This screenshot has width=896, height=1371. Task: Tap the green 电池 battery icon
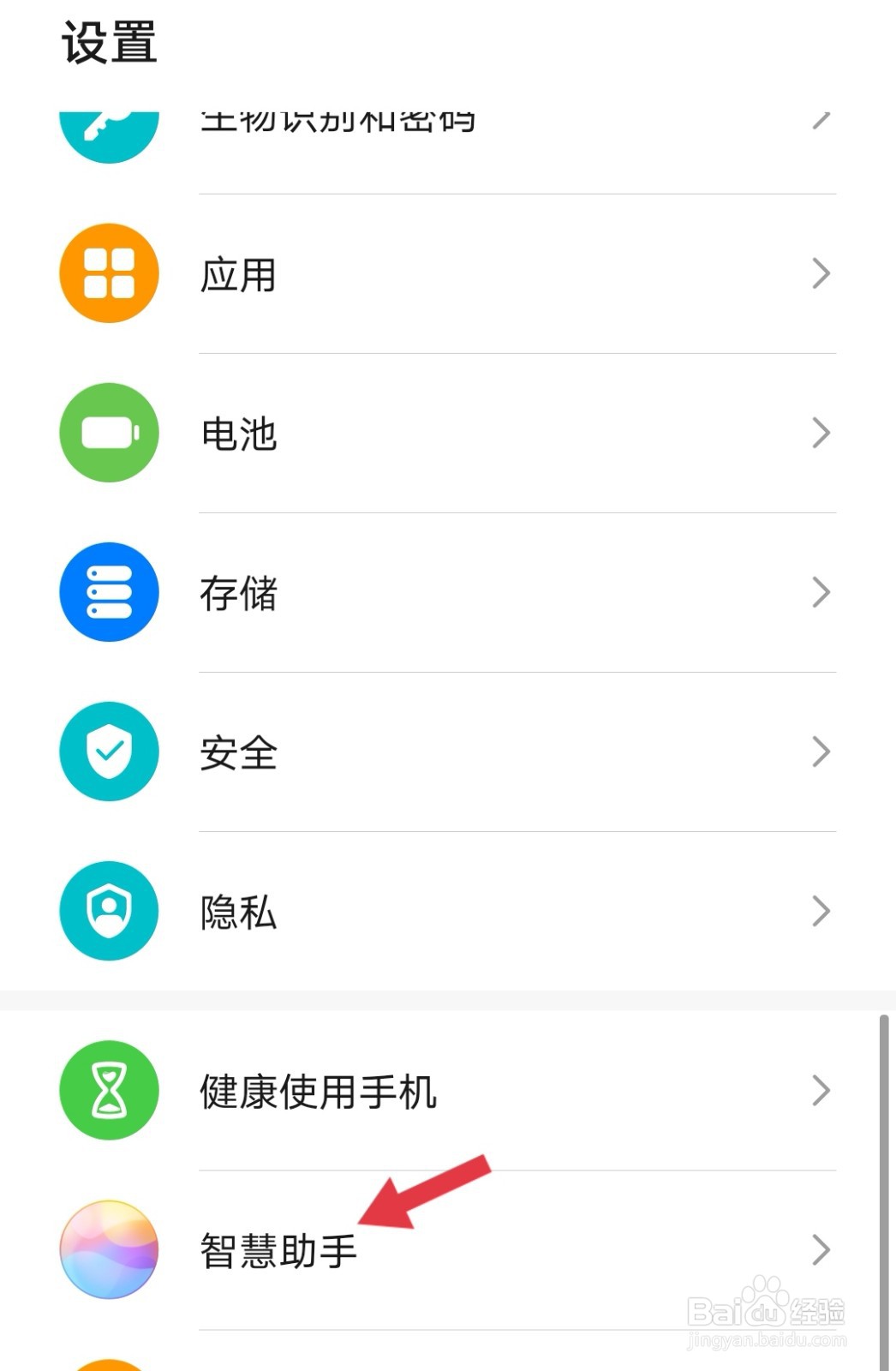point(109,433)
